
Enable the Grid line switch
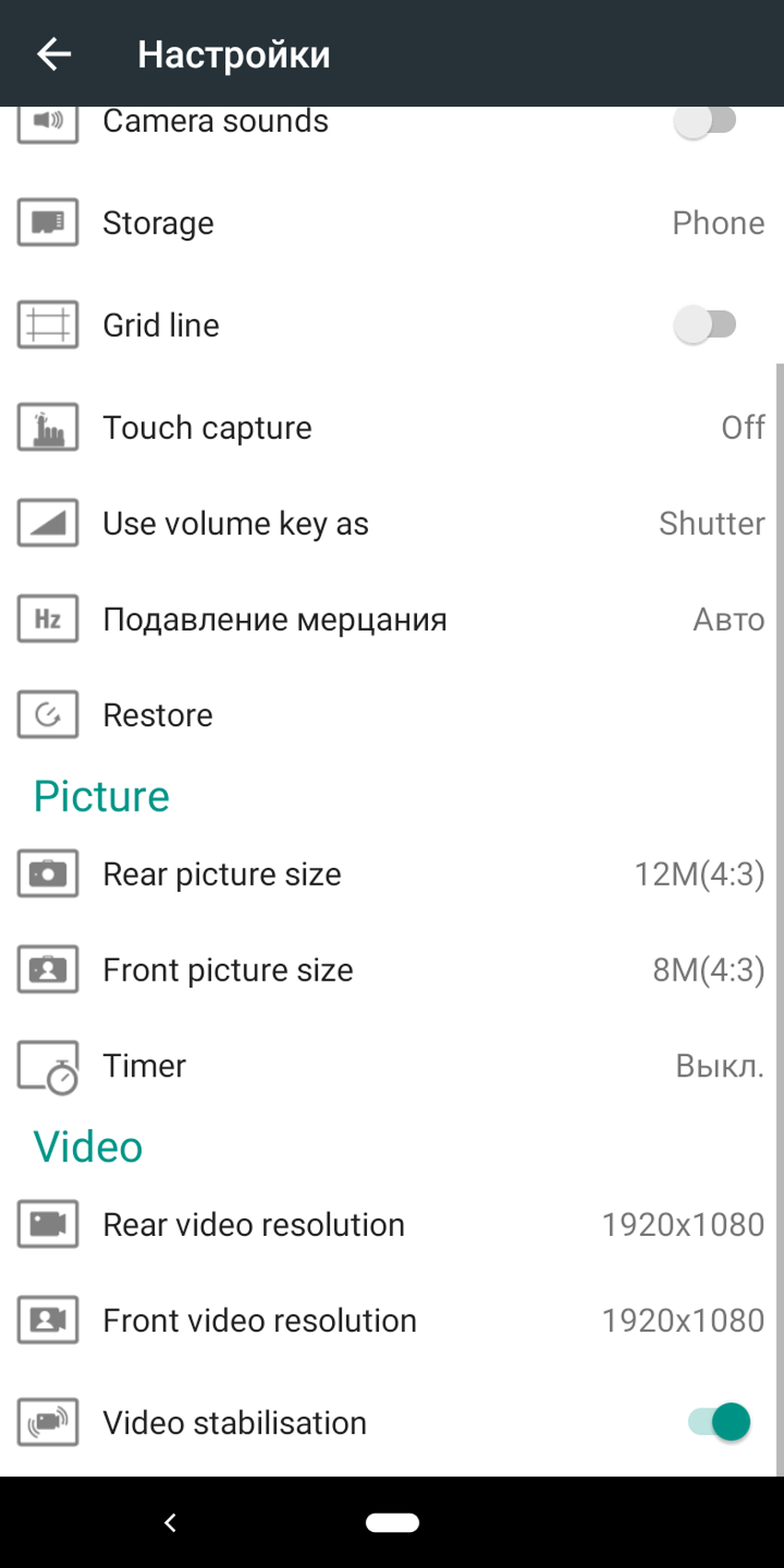[706, 325]
